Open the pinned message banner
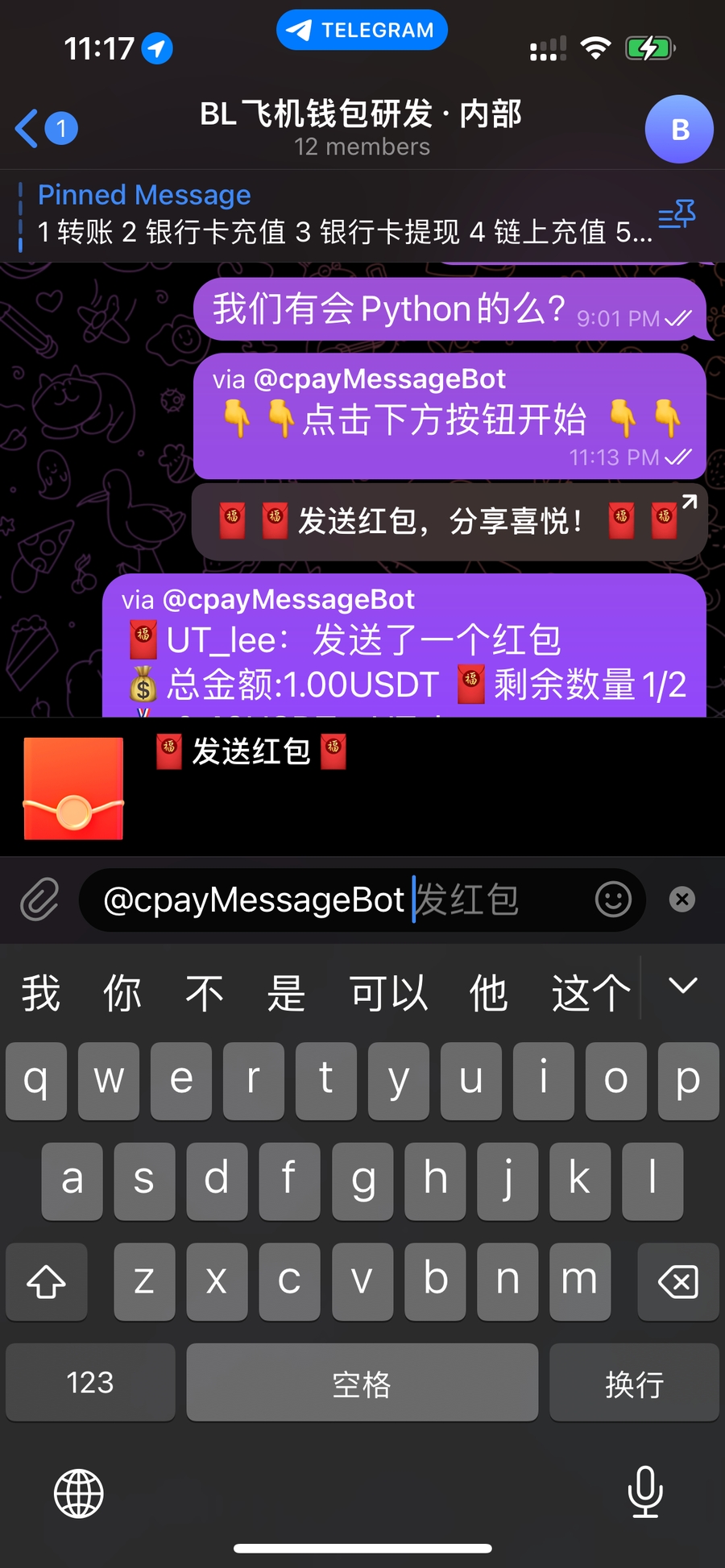Image resolution: width=725 pixels, height=1568 pixels. pos(338,215)
